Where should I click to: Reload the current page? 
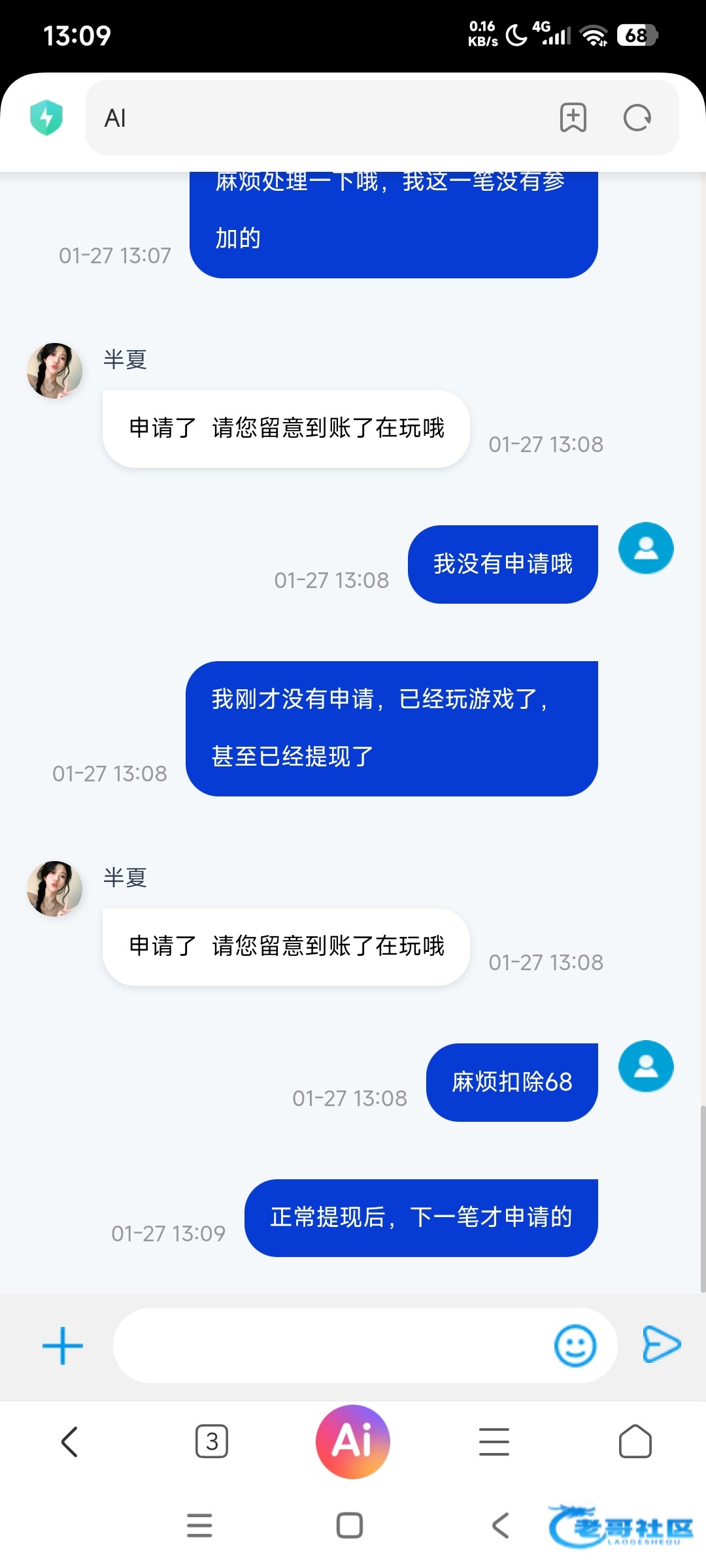click(x=637, y=118)
